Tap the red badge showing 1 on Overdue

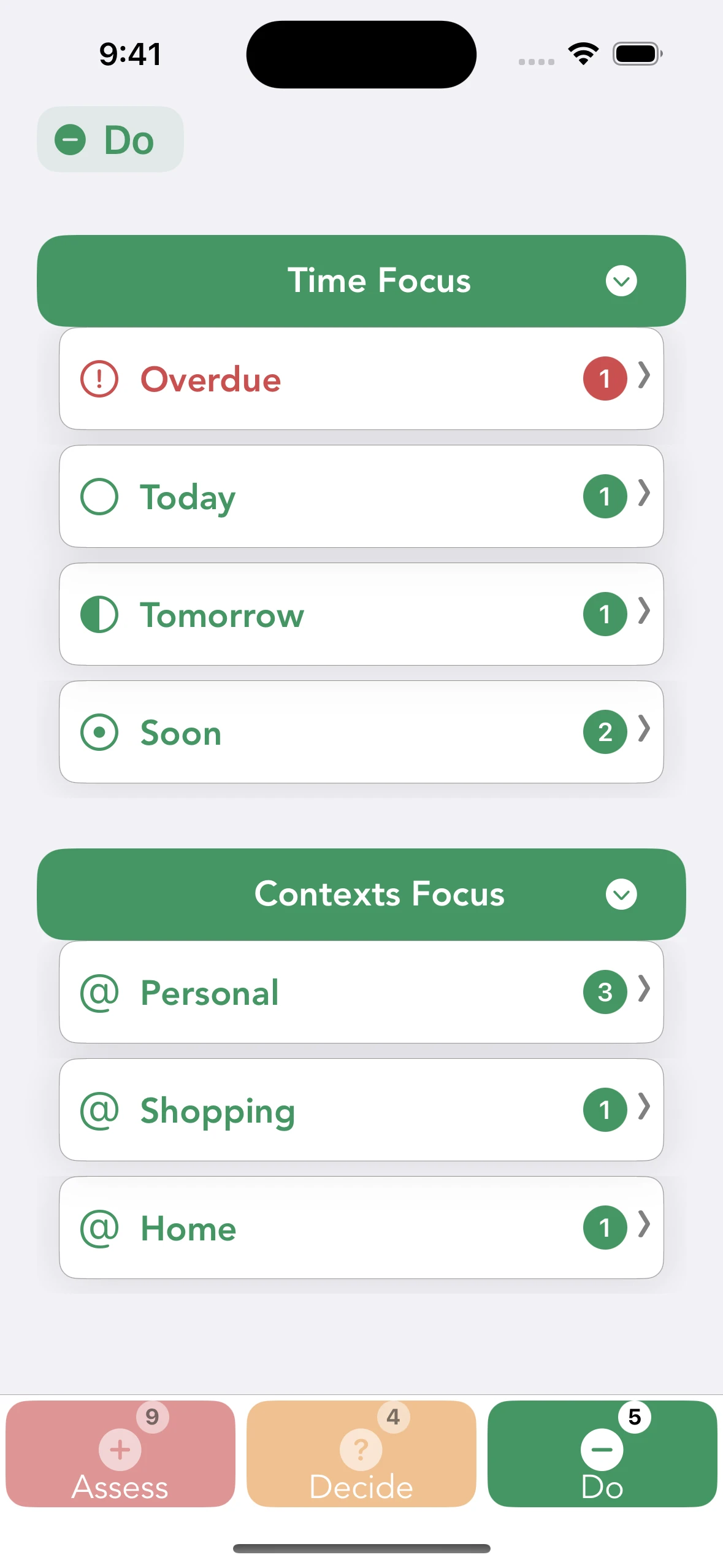tap(604, 379)
